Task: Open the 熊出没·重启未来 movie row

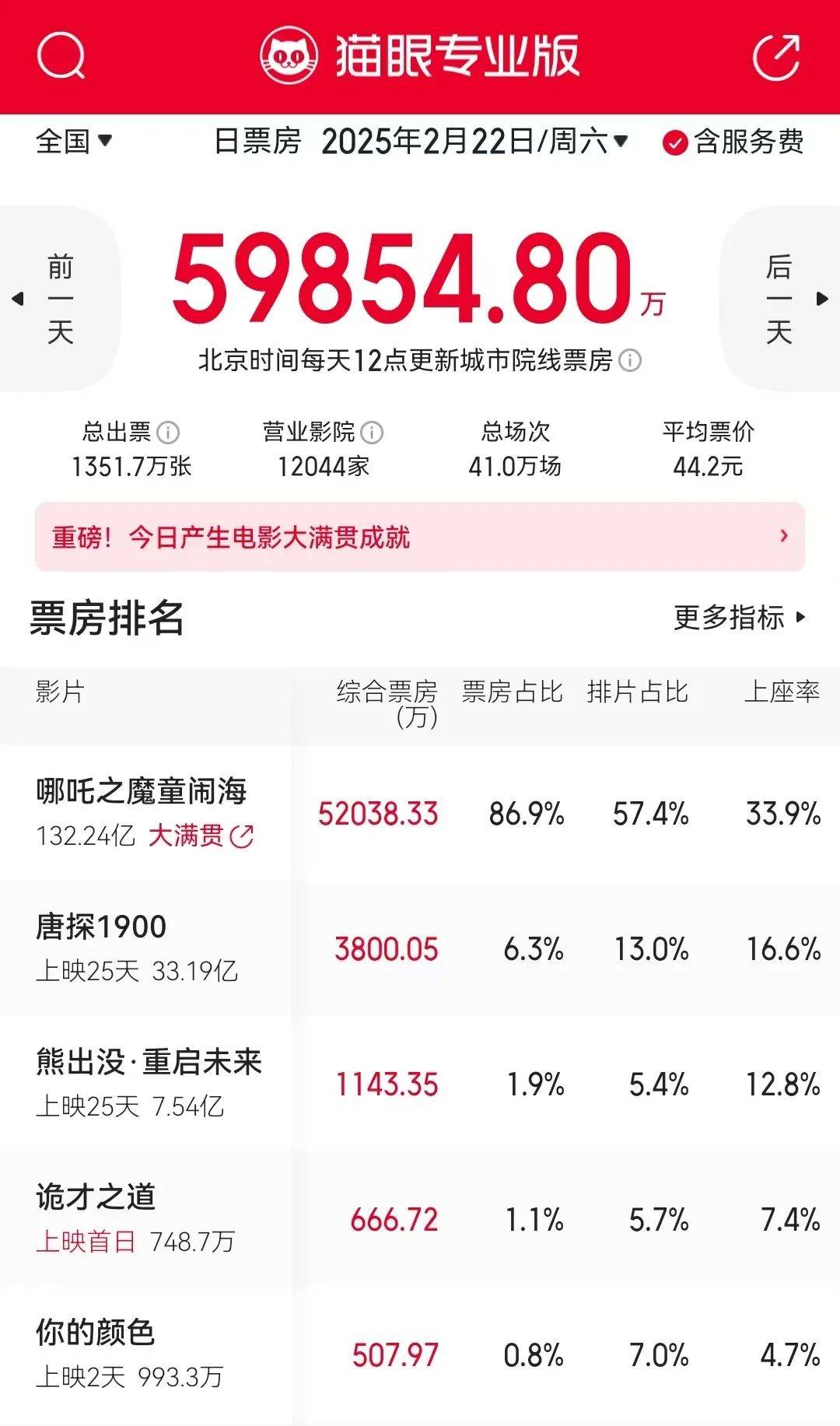Action: pyautogui.click(x=149, y=1063)
